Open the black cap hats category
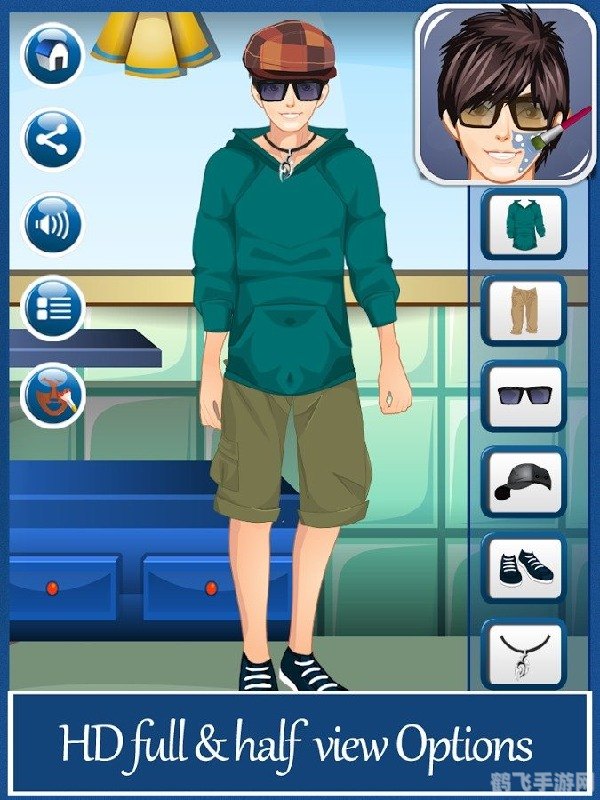This screenshot has width=600, height=800. (x=524, y=482)
